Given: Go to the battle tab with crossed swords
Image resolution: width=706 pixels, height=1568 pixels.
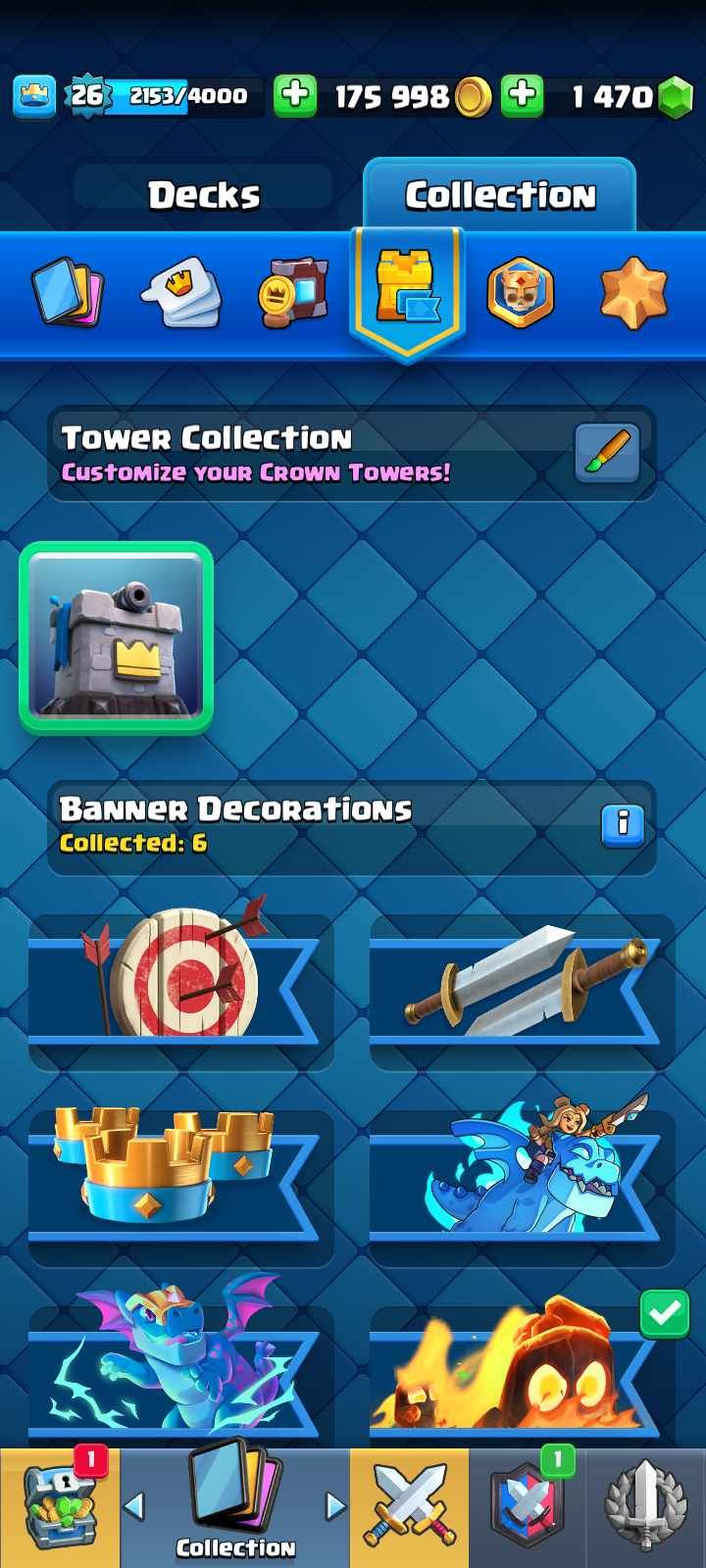Looking at the screenshot, I should pos(409,1509).
